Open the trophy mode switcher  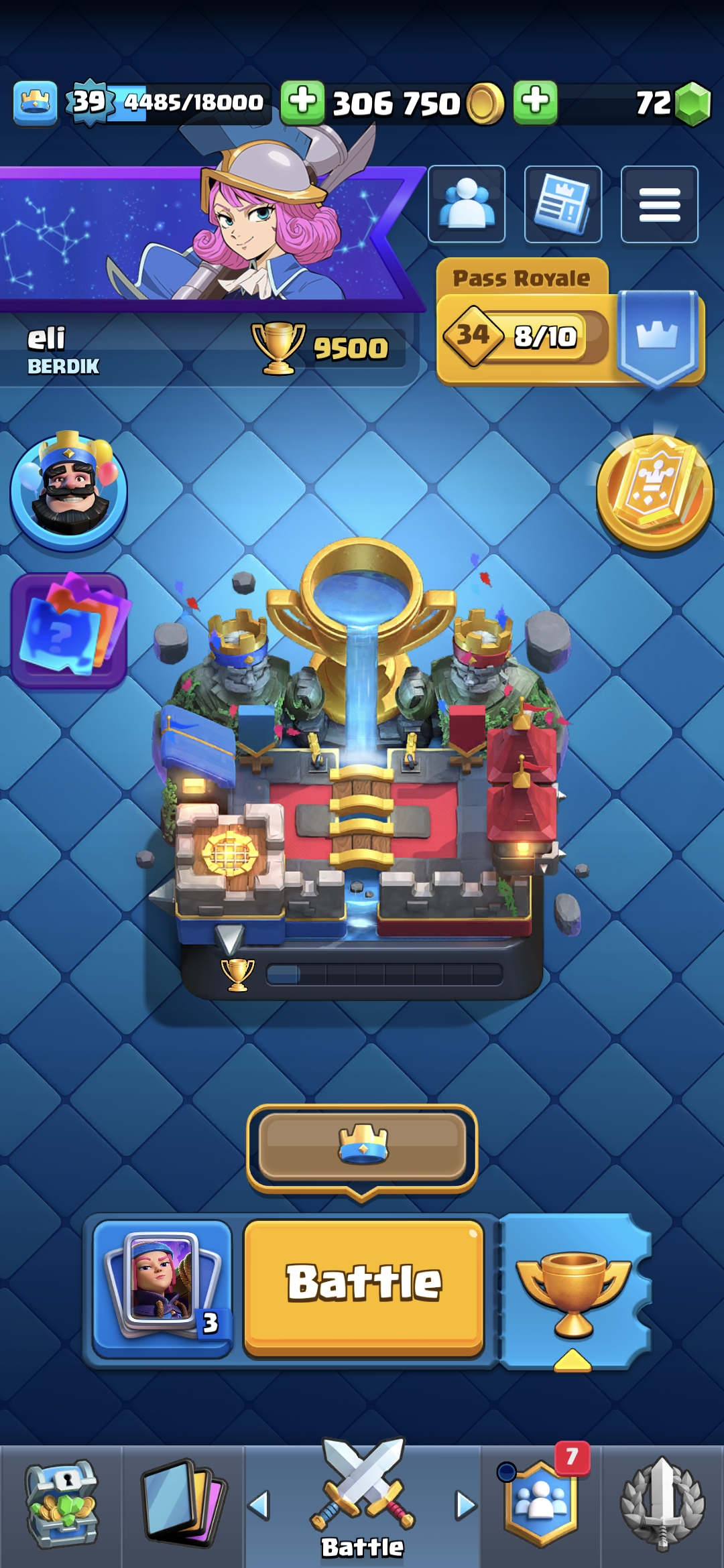(x=574, y=1290)
